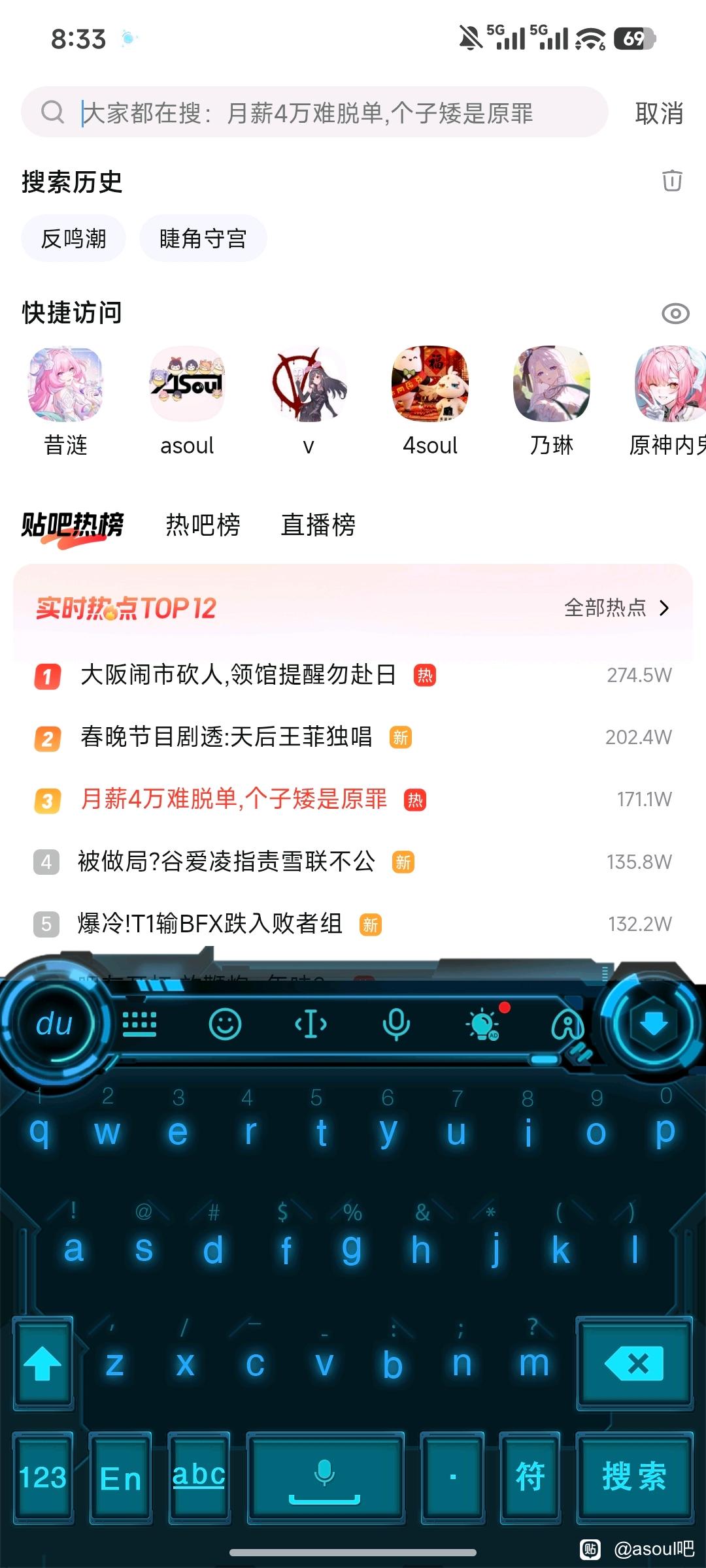Open hot topic 大阪闹市砍人,领馆提醒勿赴日

coord(239,675)
